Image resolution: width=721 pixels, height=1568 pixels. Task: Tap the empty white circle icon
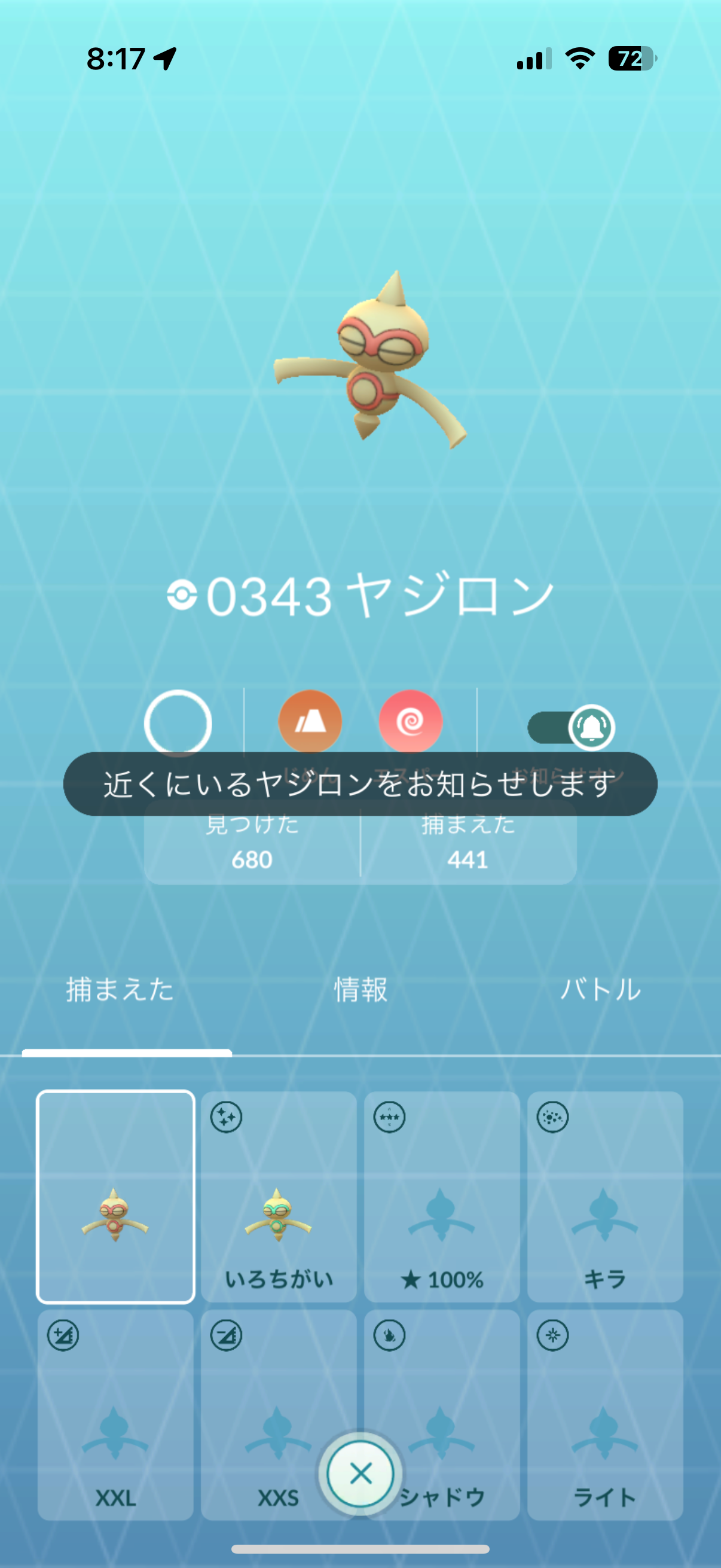click(x=178, y=723)
